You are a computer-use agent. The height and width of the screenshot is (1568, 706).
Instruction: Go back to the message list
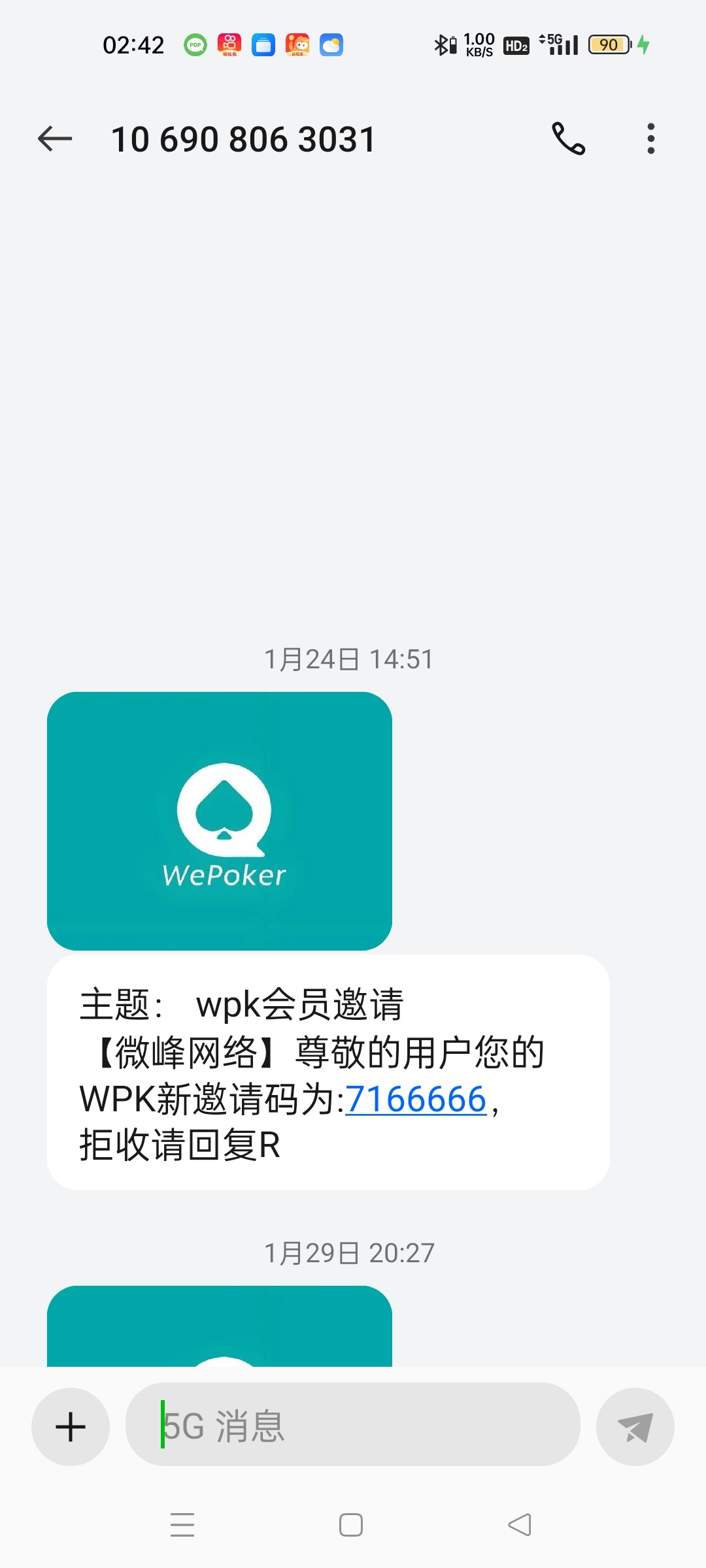[55, 139]
